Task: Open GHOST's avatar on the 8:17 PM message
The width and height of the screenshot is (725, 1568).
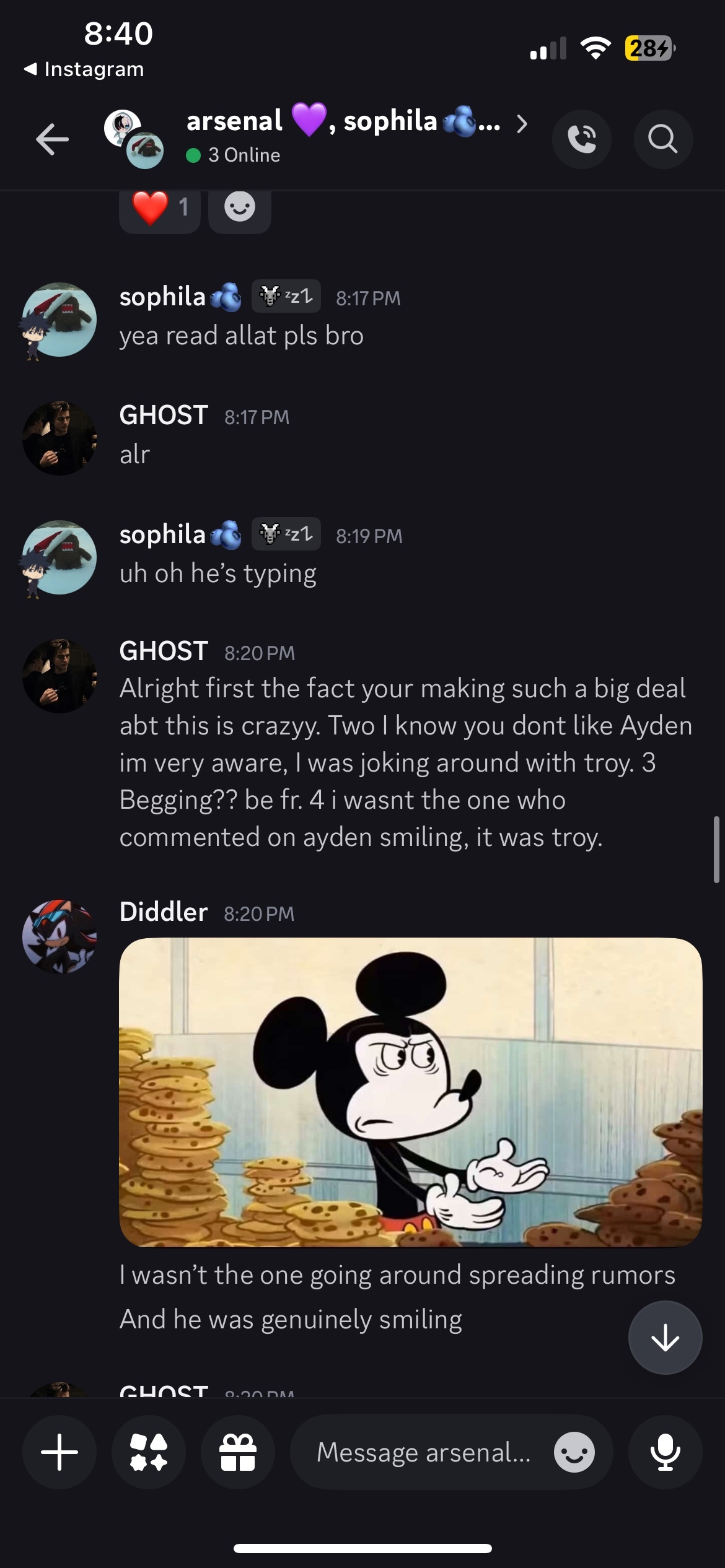Action: click(59, 438)
